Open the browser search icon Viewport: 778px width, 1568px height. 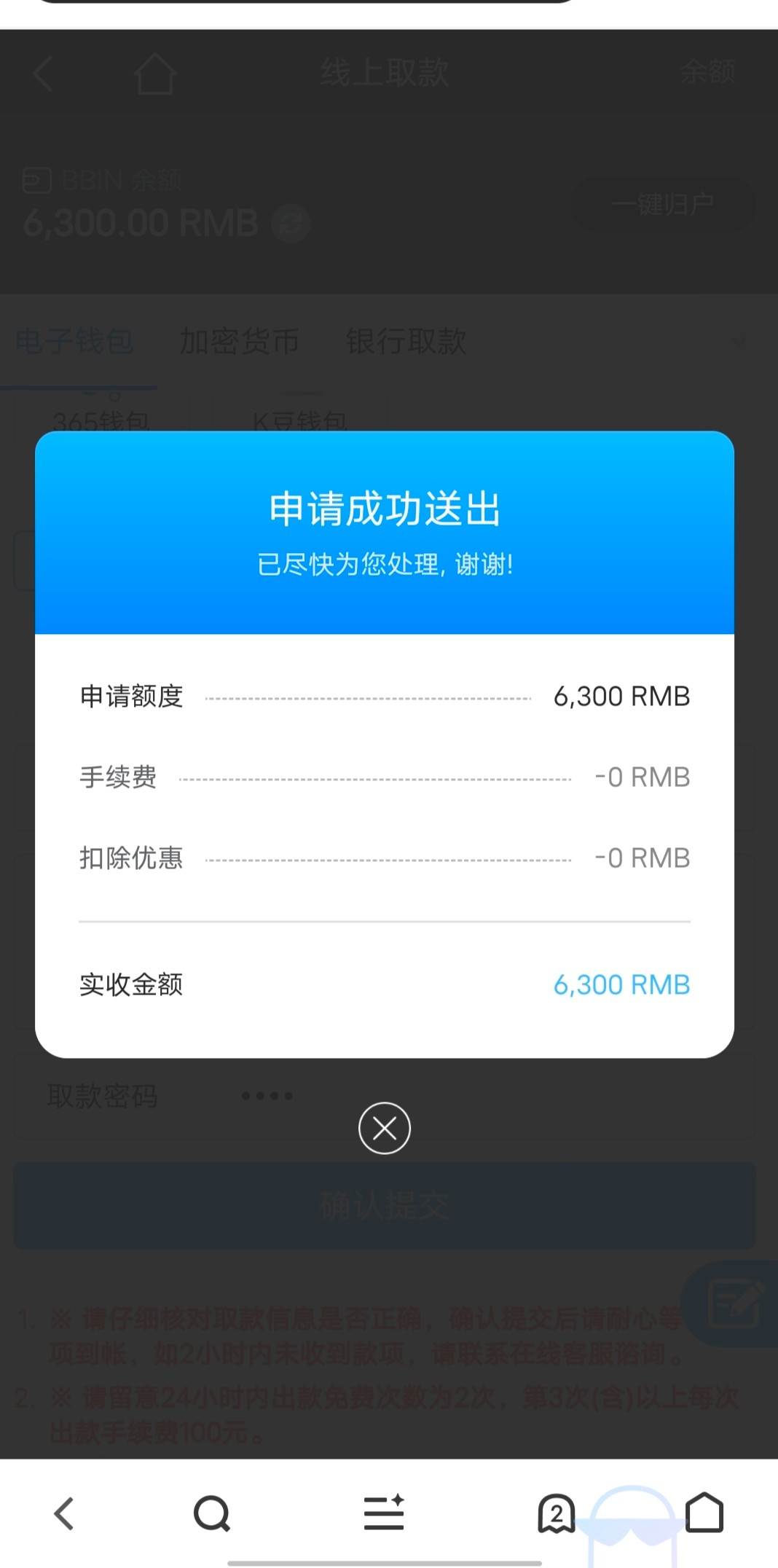[212, 1513]
